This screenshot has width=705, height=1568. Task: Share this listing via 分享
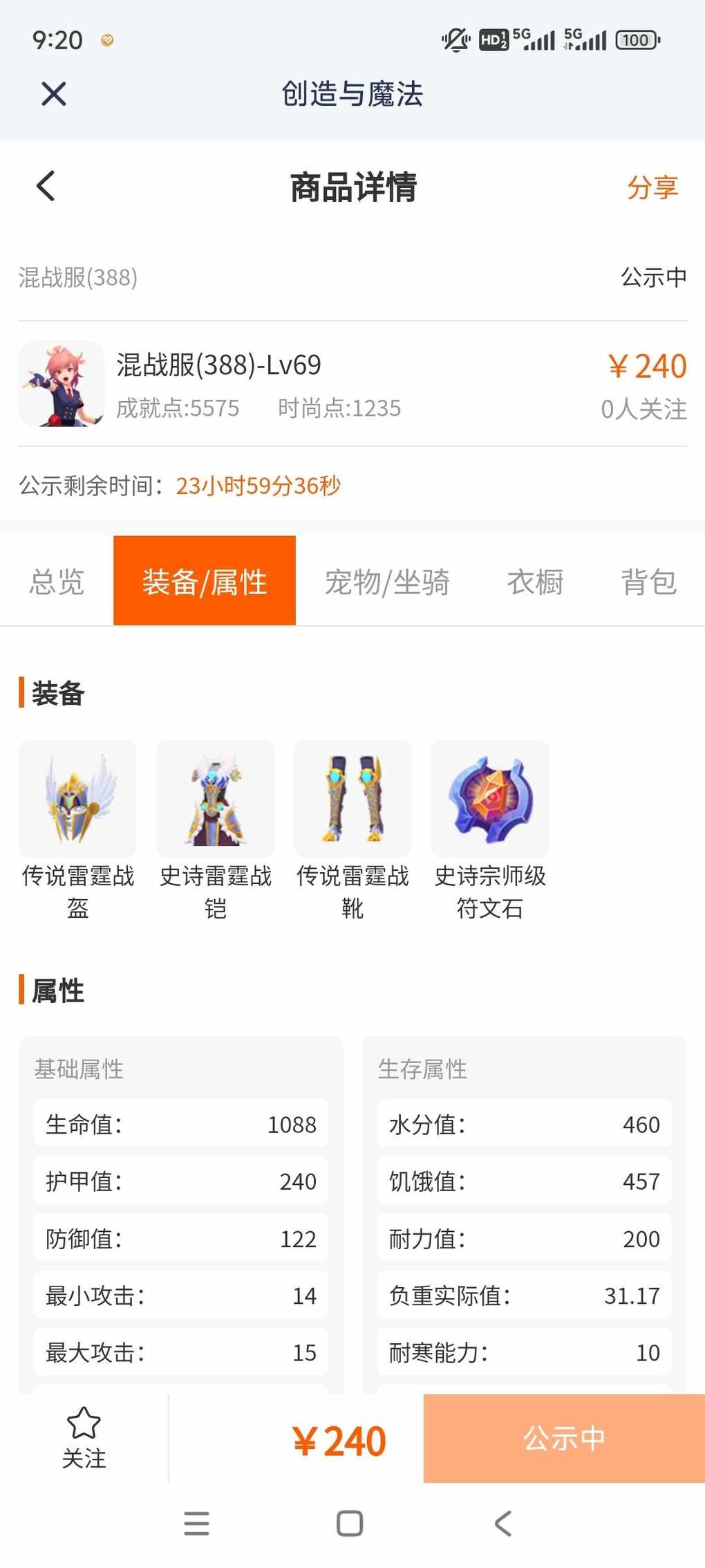[x=652, y=187]
